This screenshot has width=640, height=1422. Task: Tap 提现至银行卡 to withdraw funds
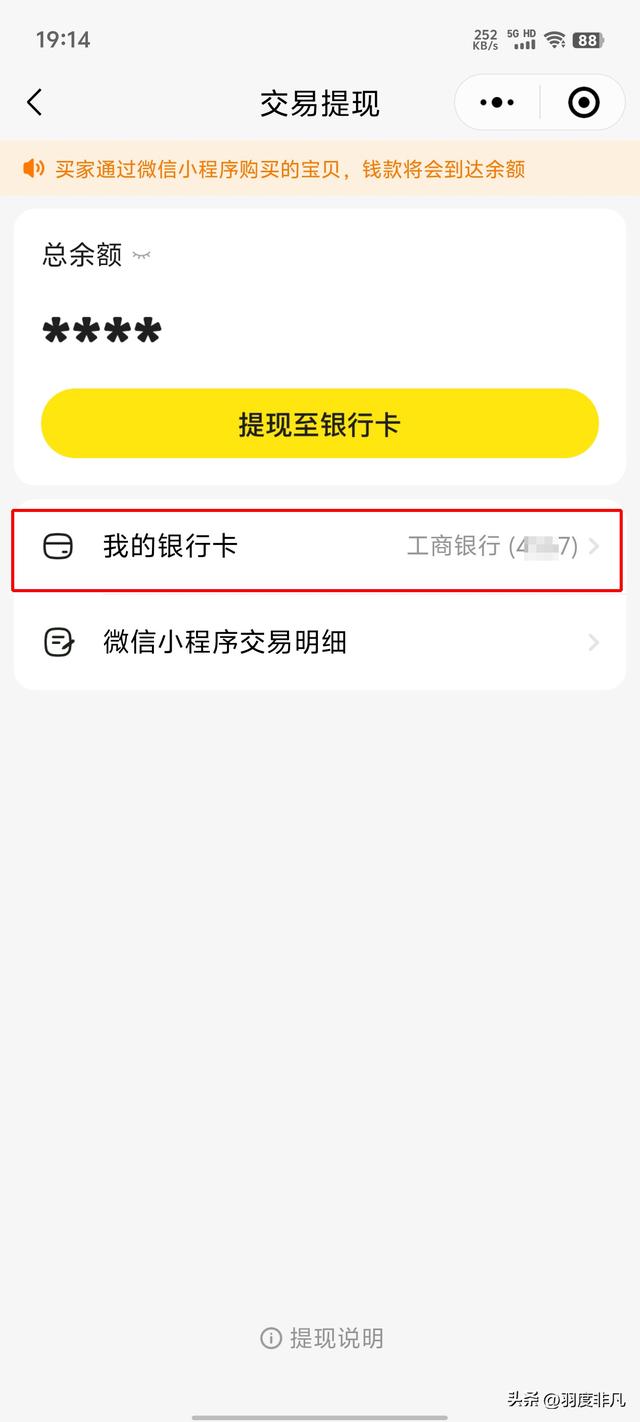coord(320,424)
